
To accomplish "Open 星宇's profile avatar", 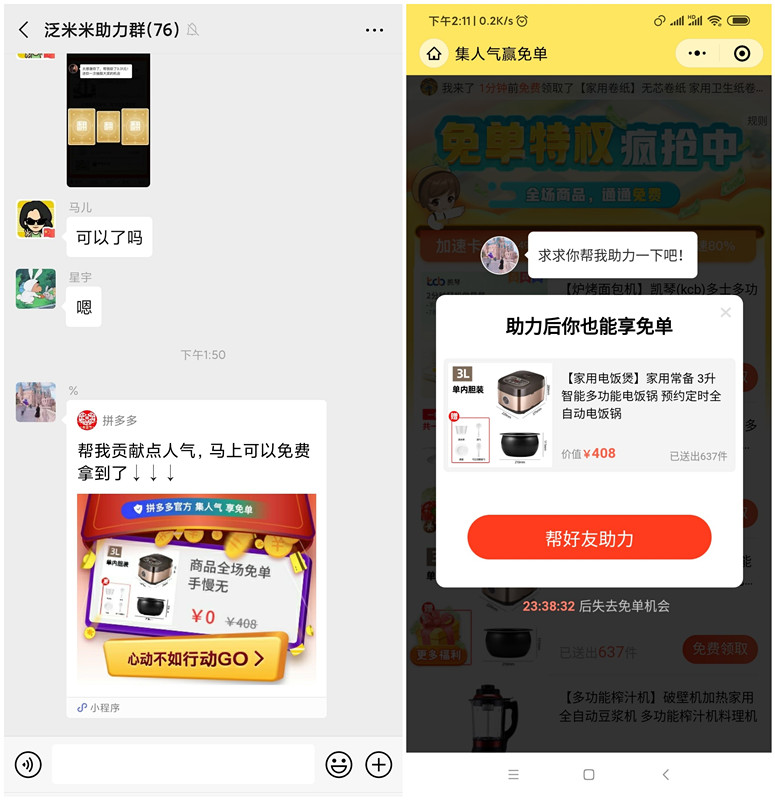I will tap(35, 289).
